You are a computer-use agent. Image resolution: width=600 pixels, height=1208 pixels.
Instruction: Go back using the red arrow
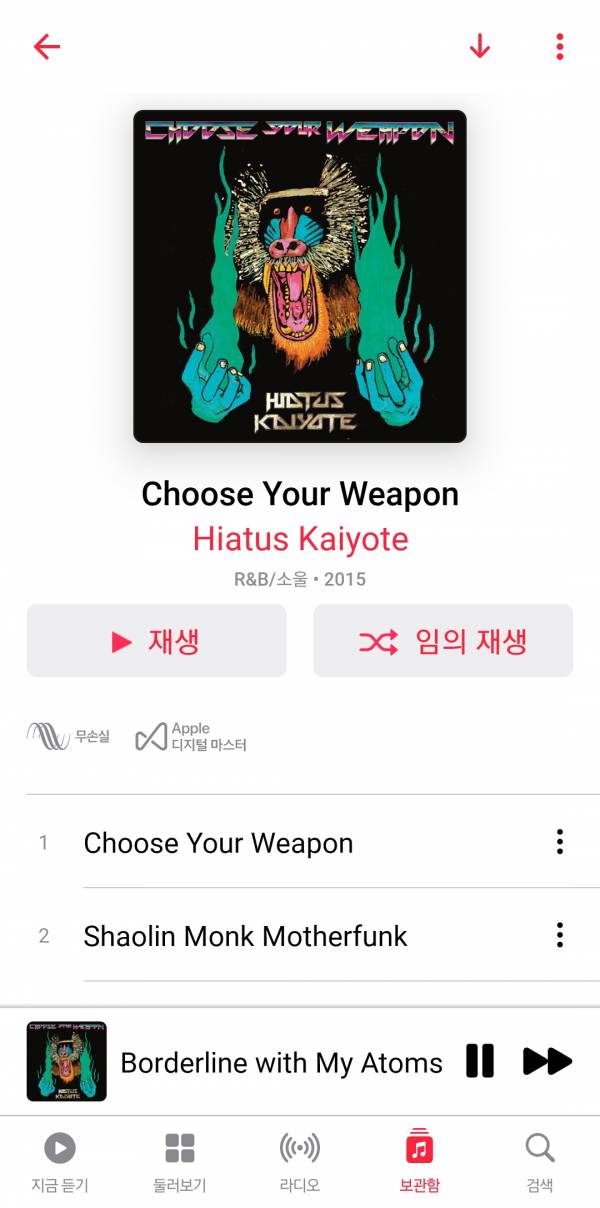click(x=47, y=47)
